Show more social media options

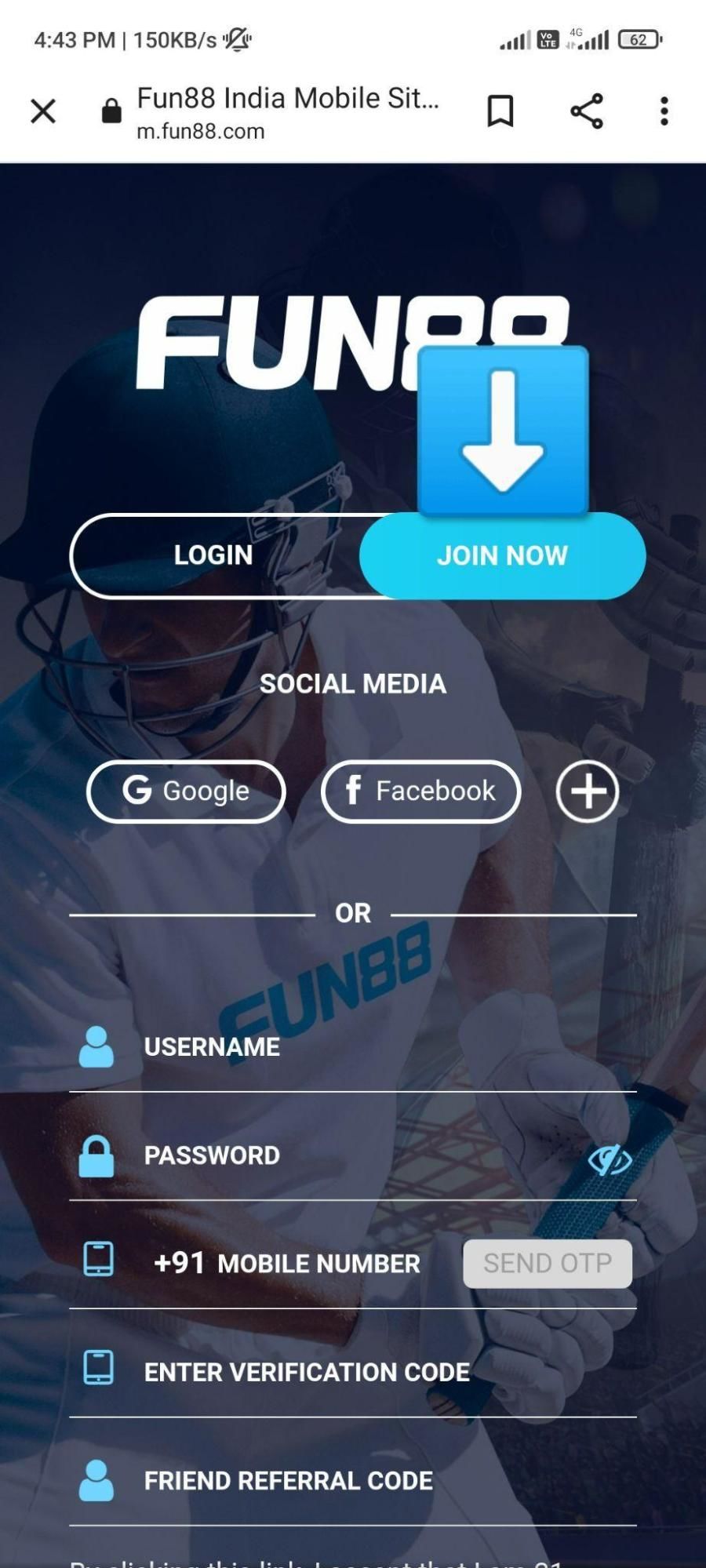pos(588,791)
